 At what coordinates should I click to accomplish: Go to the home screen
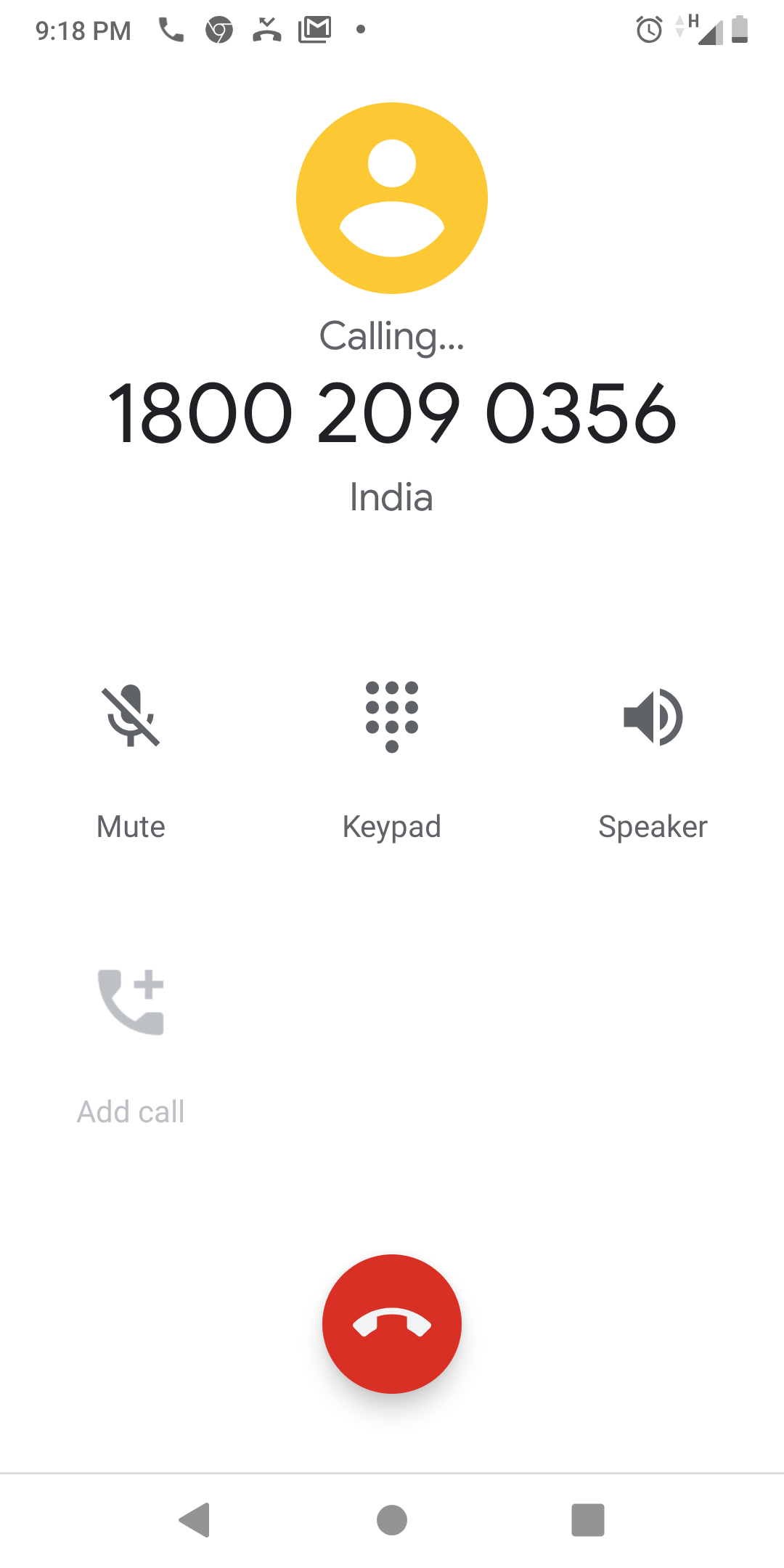392,1519
